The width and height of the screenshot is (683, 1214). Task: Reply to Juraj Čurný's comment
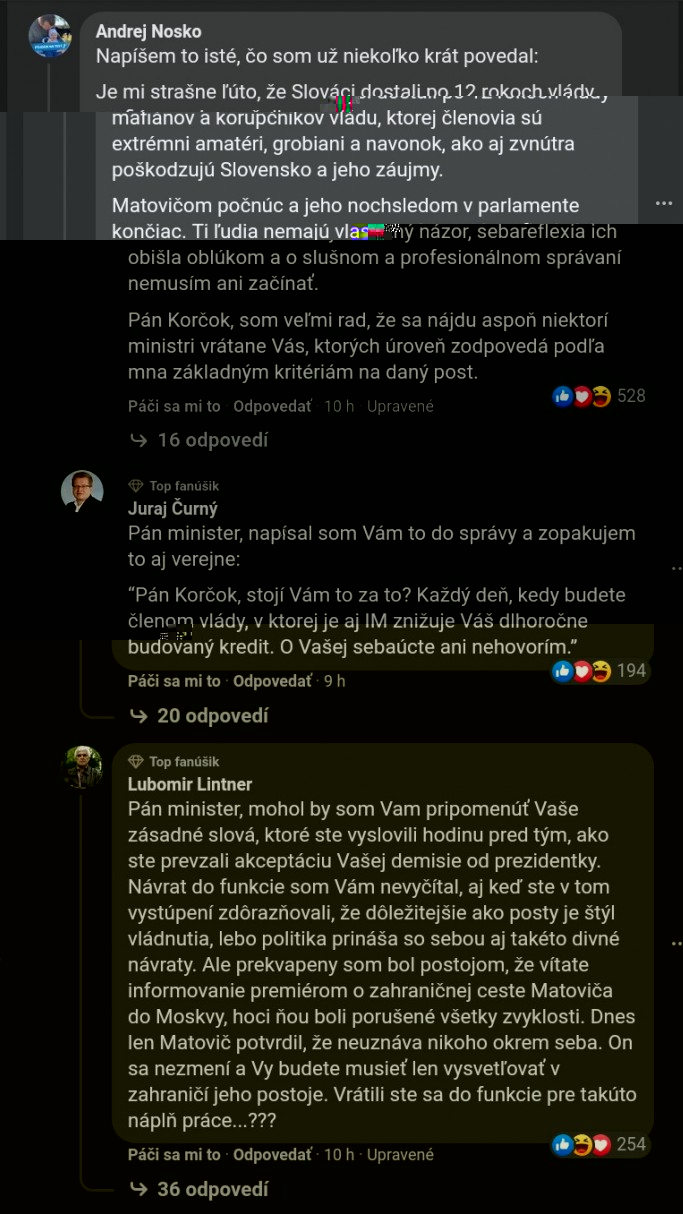click(272, 681)
